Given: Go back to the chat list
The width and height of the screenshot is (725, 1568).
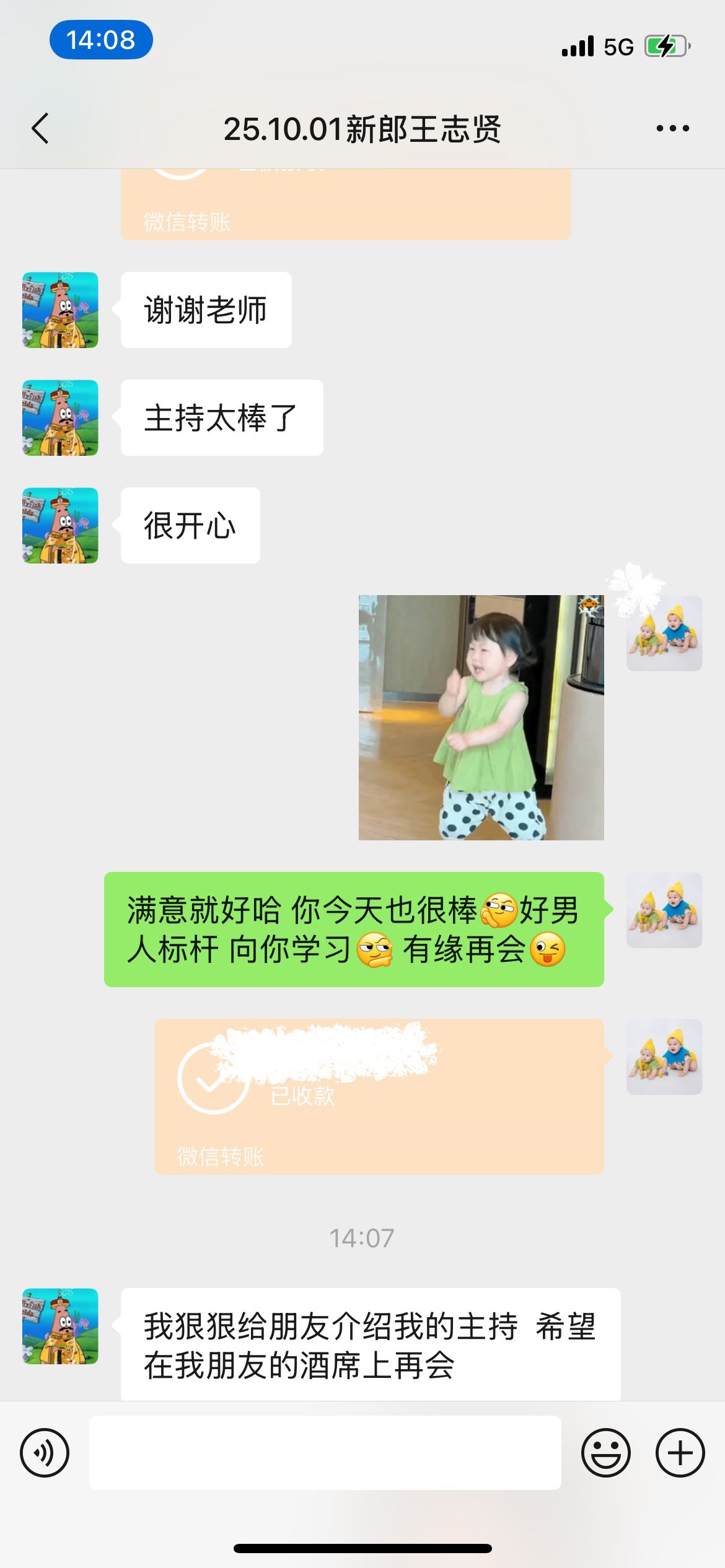Looking at the screenshot, I should coord(40,129).
